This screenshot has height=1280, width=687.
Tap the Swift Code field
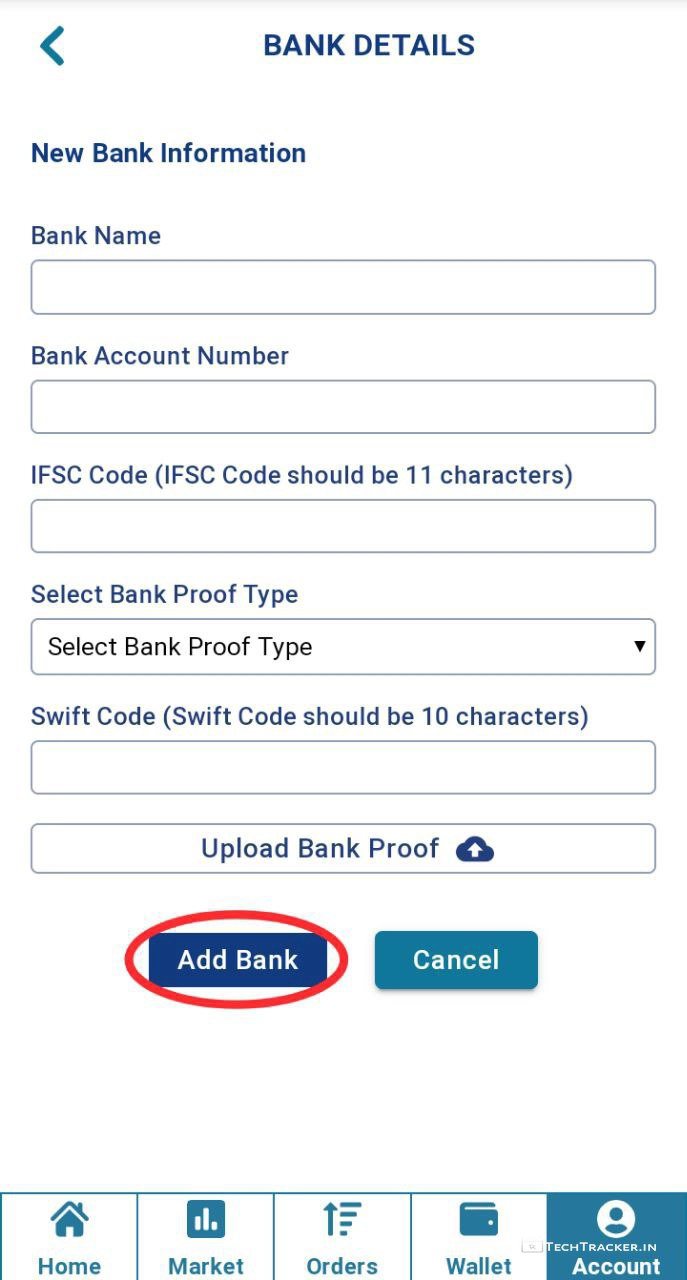pos(343,767)
